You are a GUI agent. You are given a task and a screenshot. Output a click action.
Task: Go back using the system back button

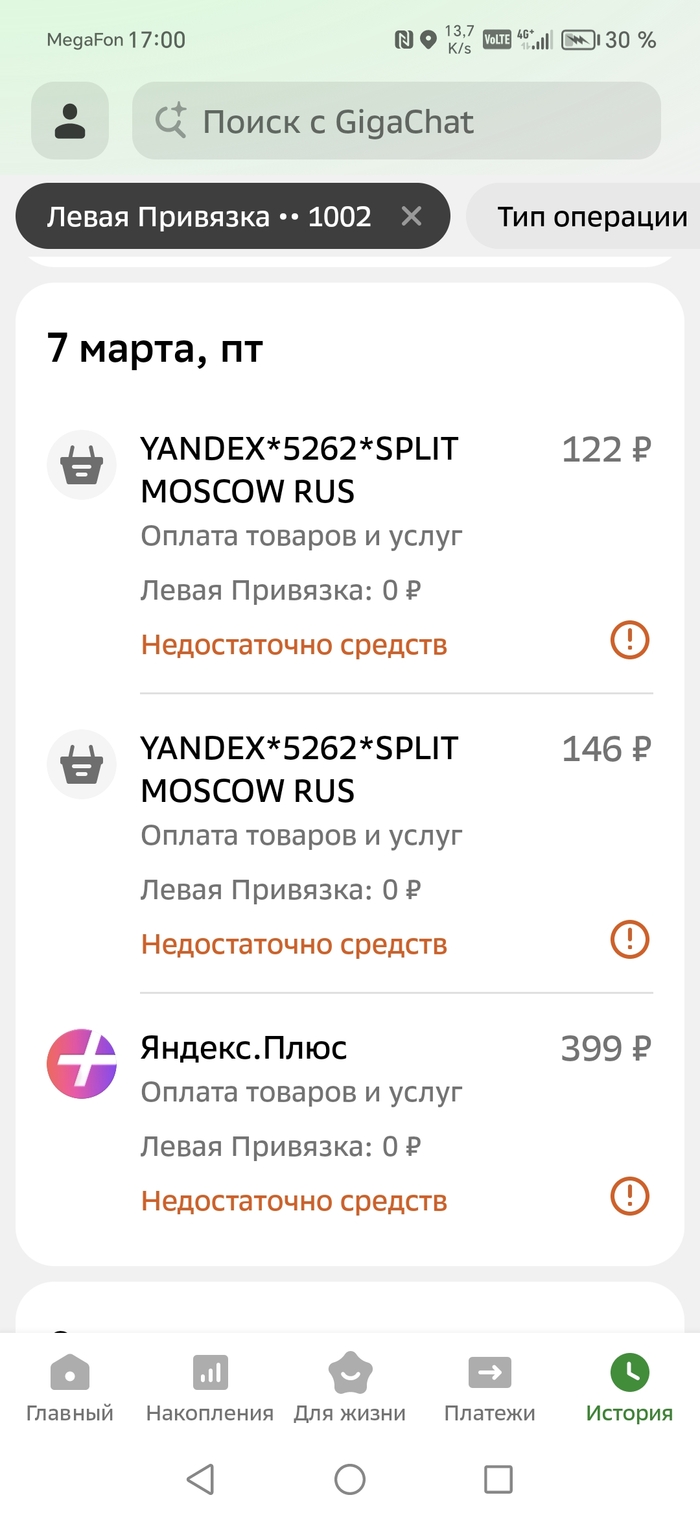pyautogui.click(x=201, y=1479)
